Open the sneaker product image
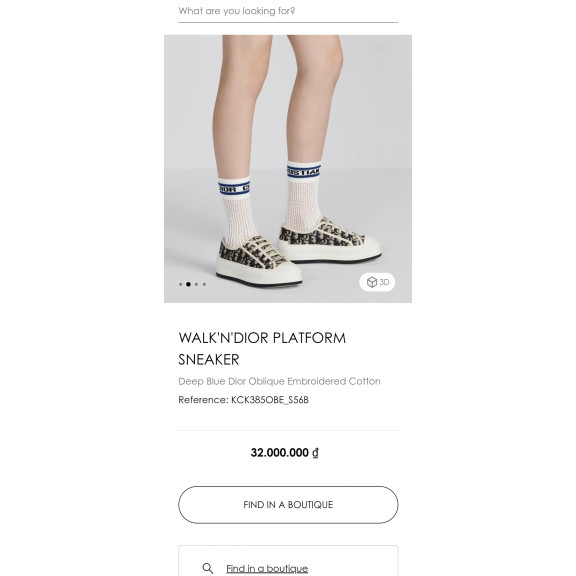 pos(288,169)
